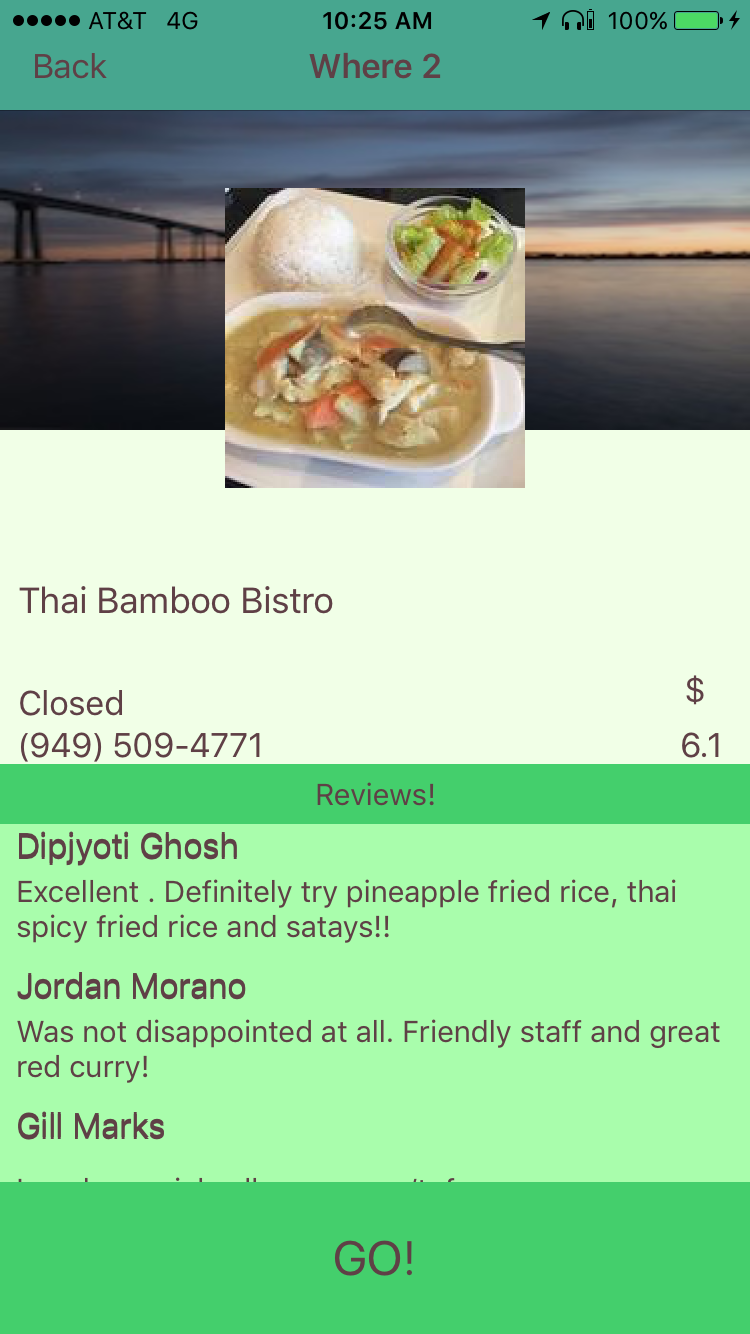Go back using the Back button

pos(69,67)
